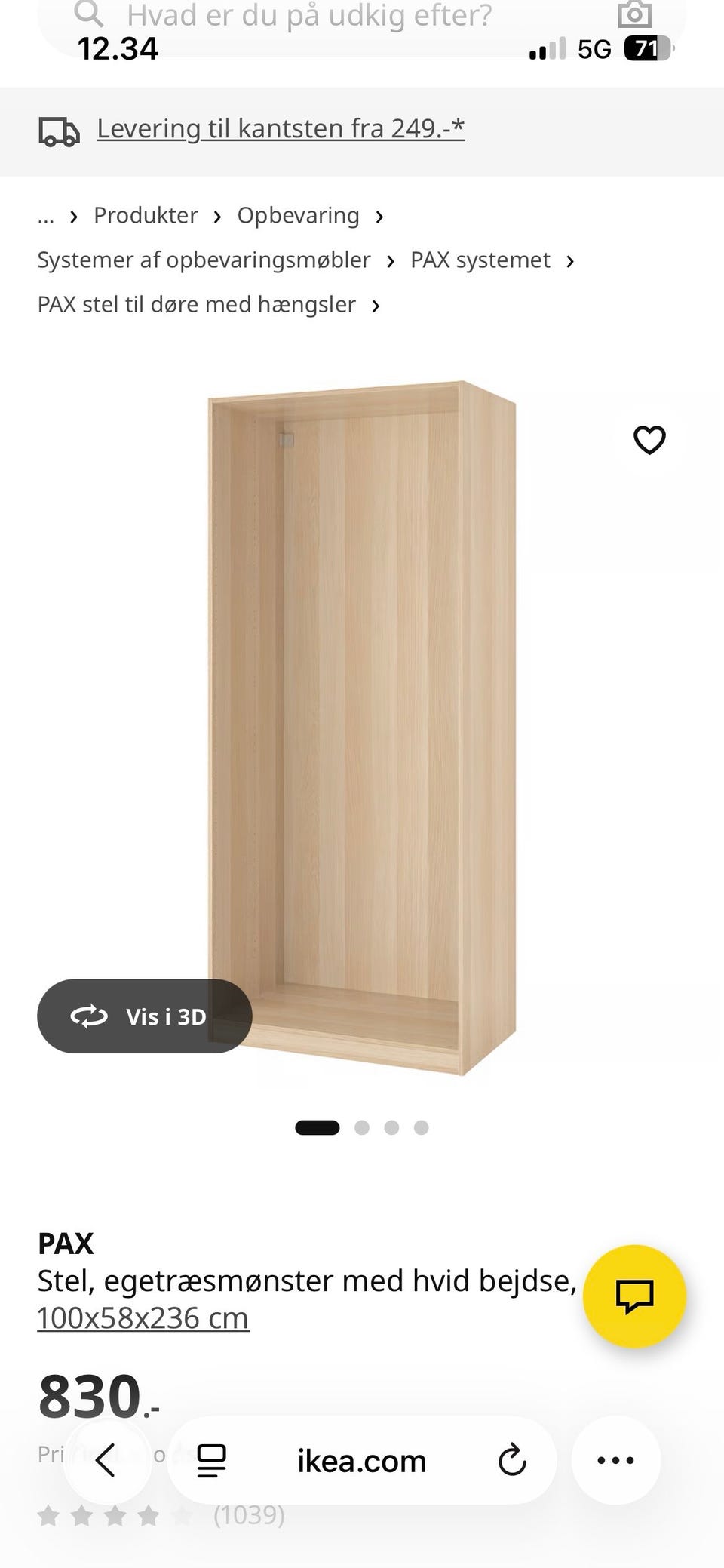
Task: Open the tab overview icon in Safari
Action: [212, 1460]
